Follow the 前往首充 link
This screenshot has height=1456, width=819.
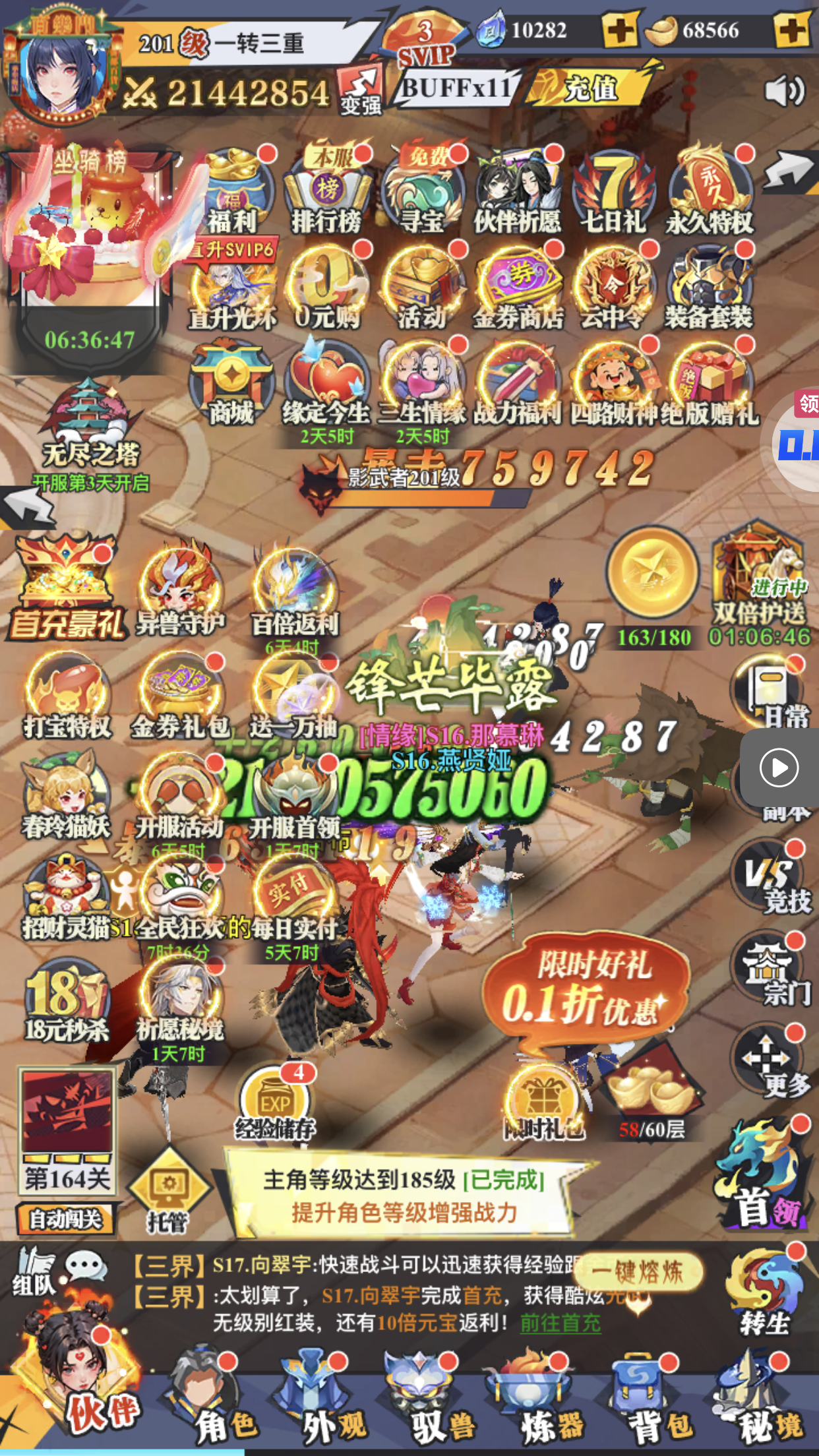coord(560,1323)
